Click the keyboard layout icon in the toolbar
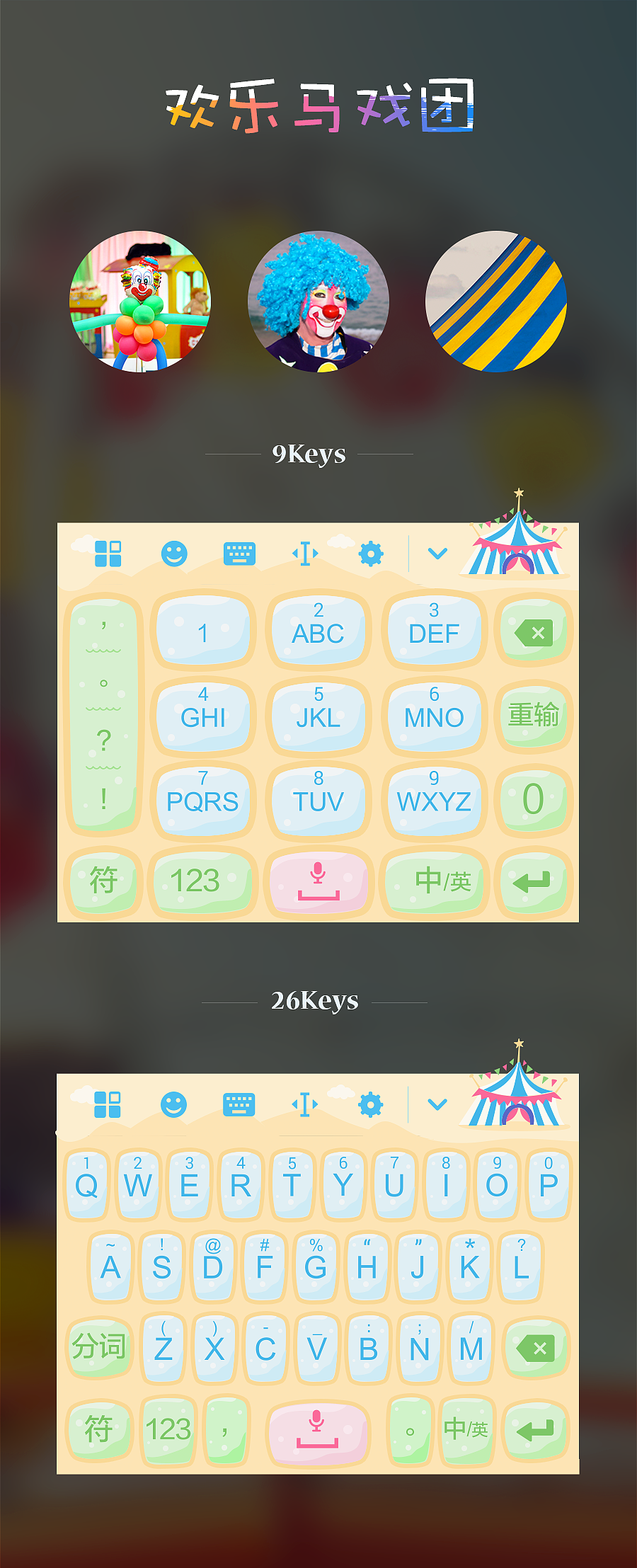The image size is (637, 1568). pos(240,554)
